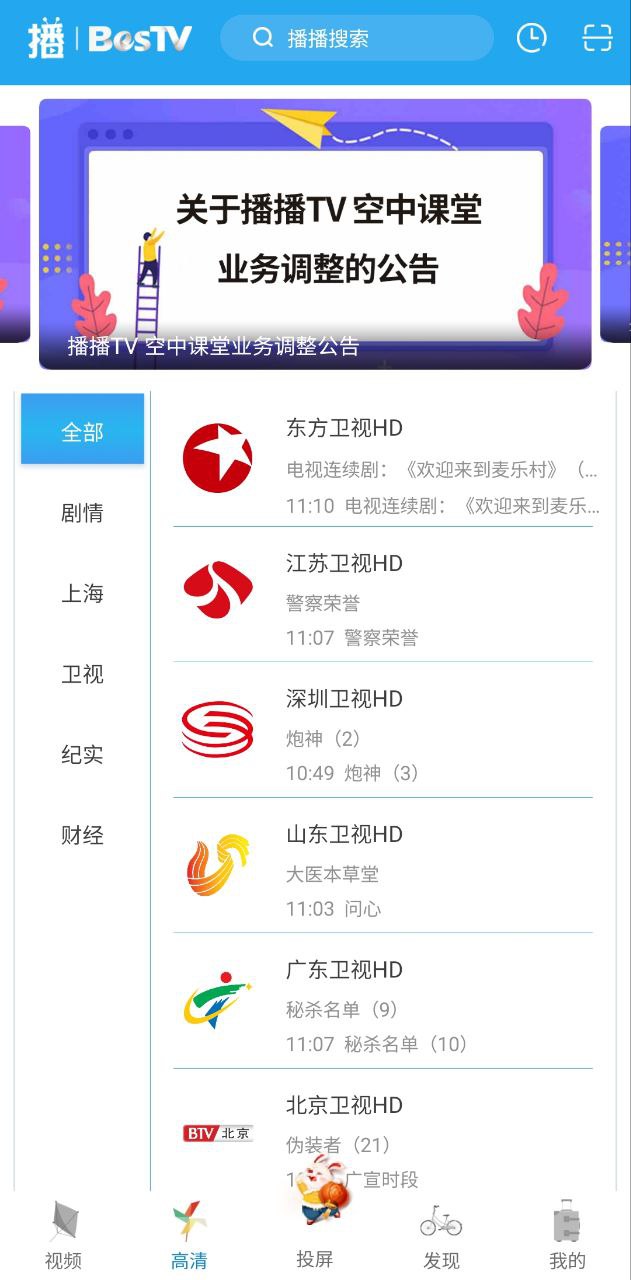Select the 纪实 category
Screen dimensions: 631x1280
point(82,755)
